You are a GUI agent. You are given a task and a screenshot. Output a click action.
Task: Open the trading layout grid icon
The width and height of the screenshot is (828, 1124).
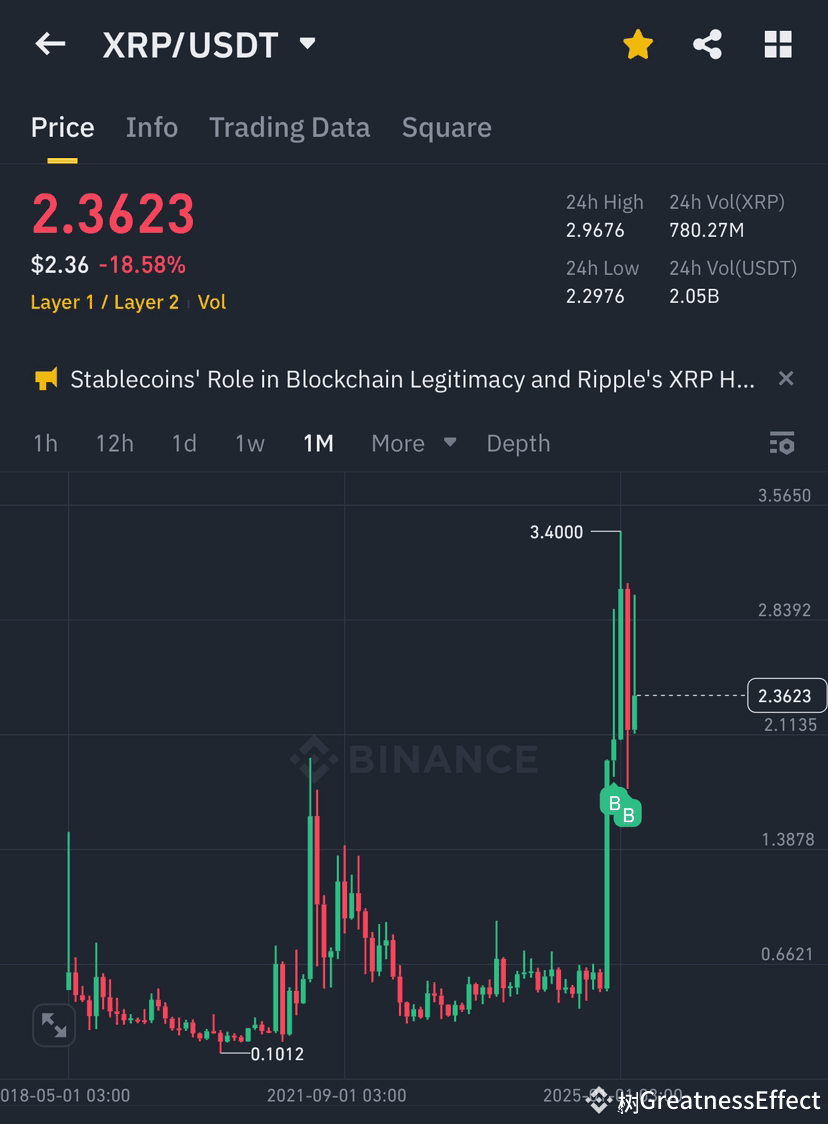click(x=777, y=44)
